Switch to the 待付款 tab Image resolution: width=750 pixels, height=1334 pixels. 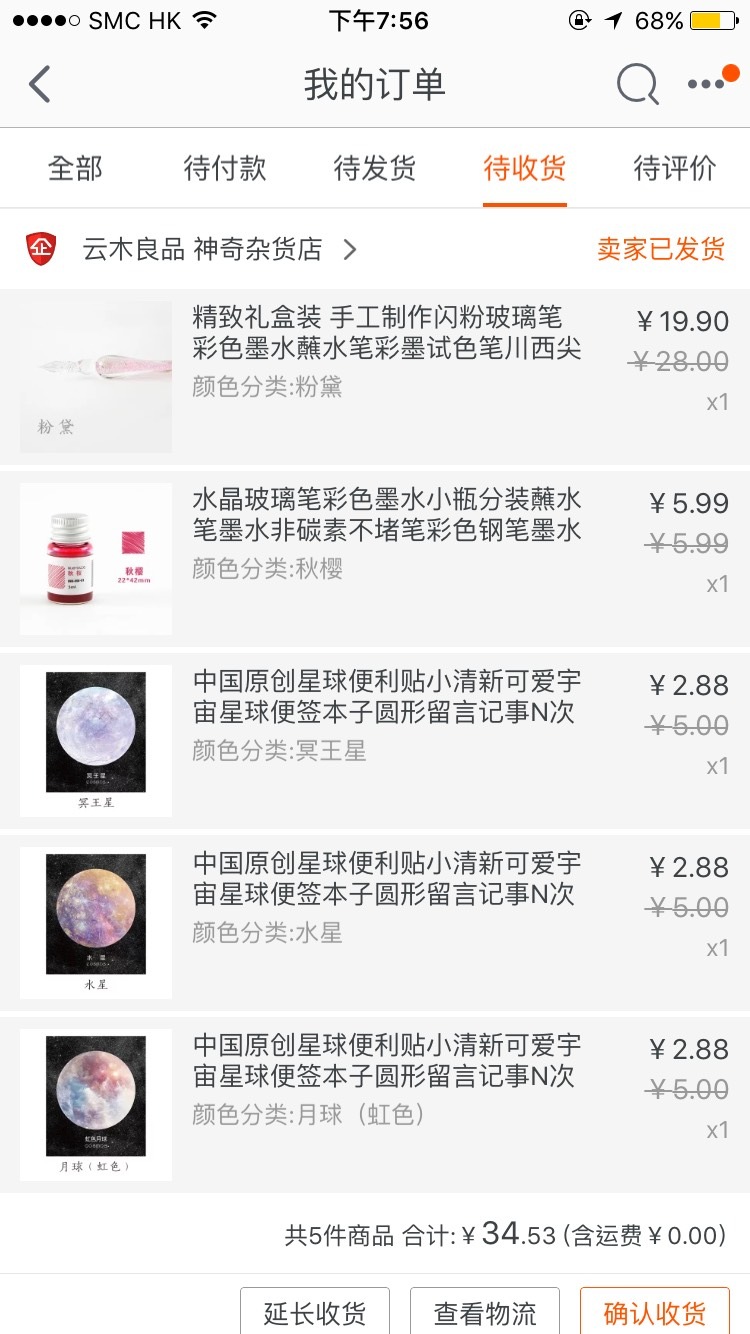[x=225, y=168]
